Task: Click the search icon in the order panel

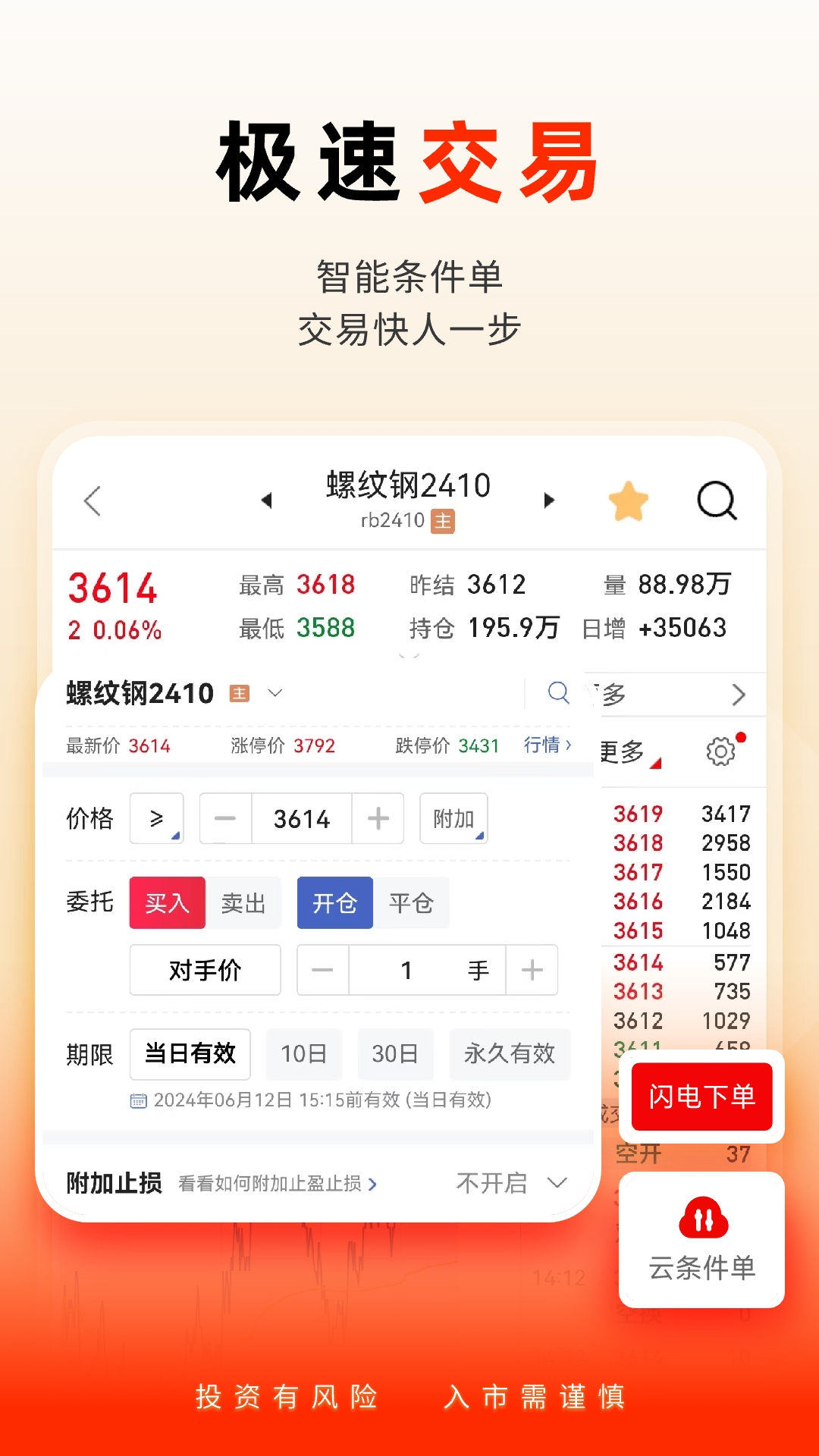Action: pyautogui.click(x=559, y=693)
